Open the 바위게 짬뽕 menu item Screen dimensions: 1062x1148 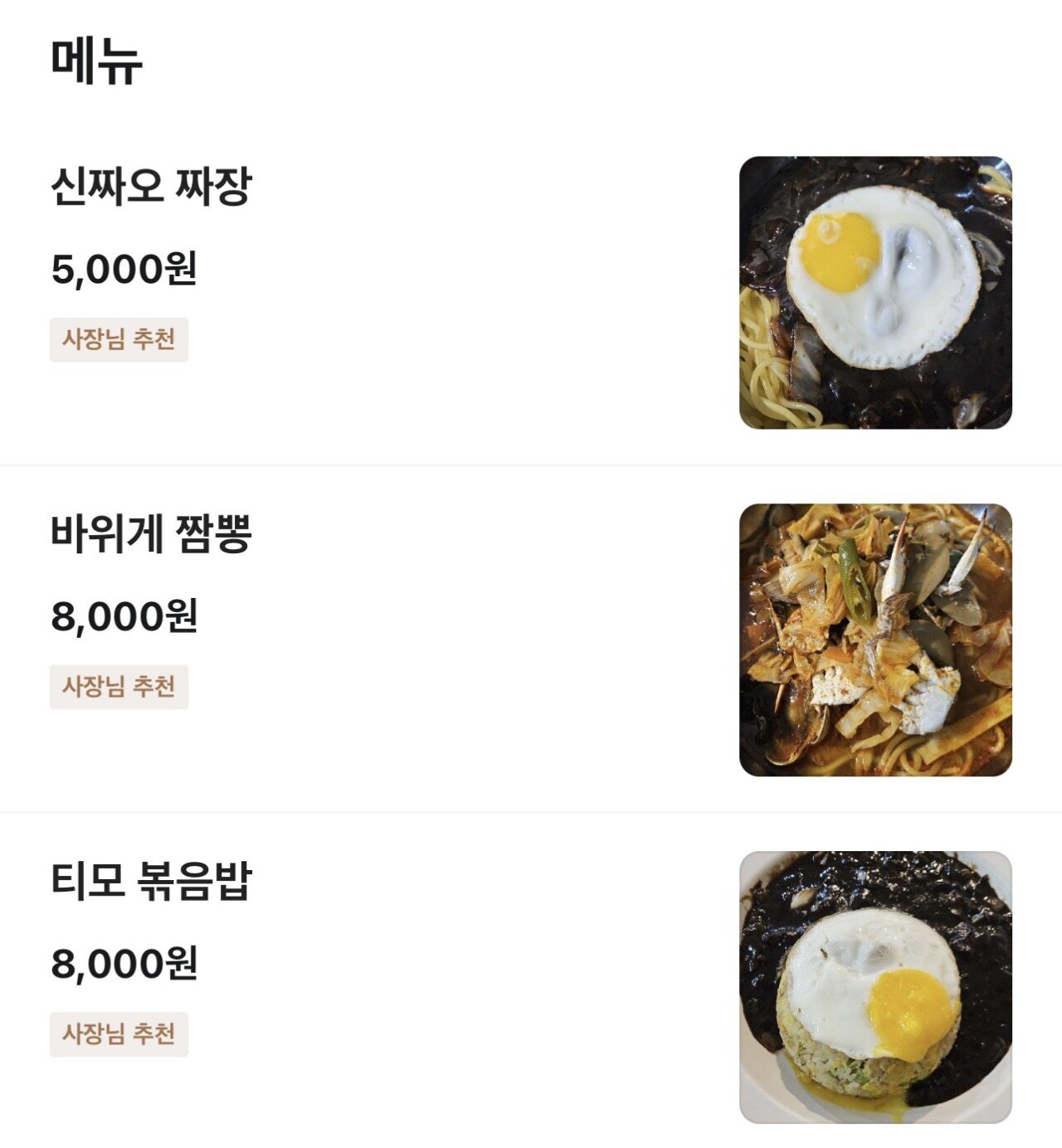[x=151, y=534]
